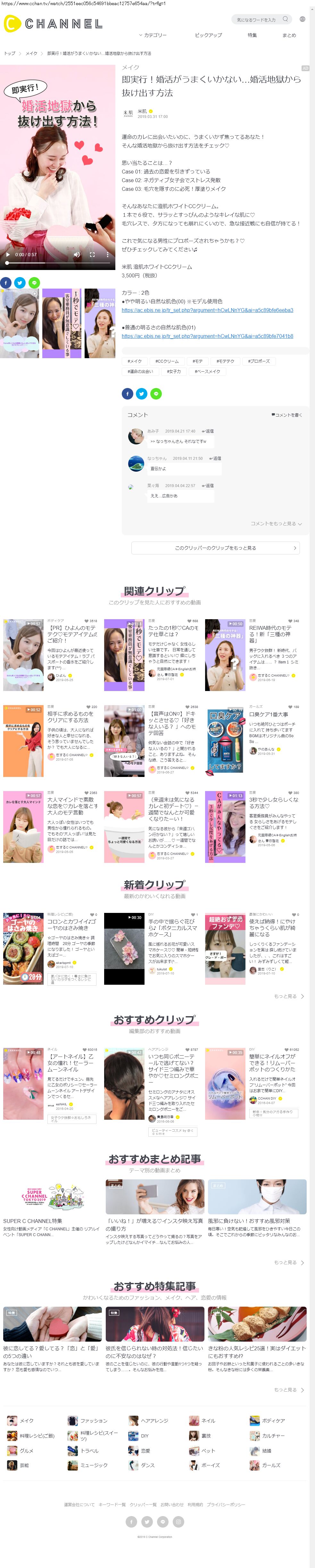View more clips from this clipper
The height and width of the screenshot is (1568, 315).
click(x=215, y=548)
